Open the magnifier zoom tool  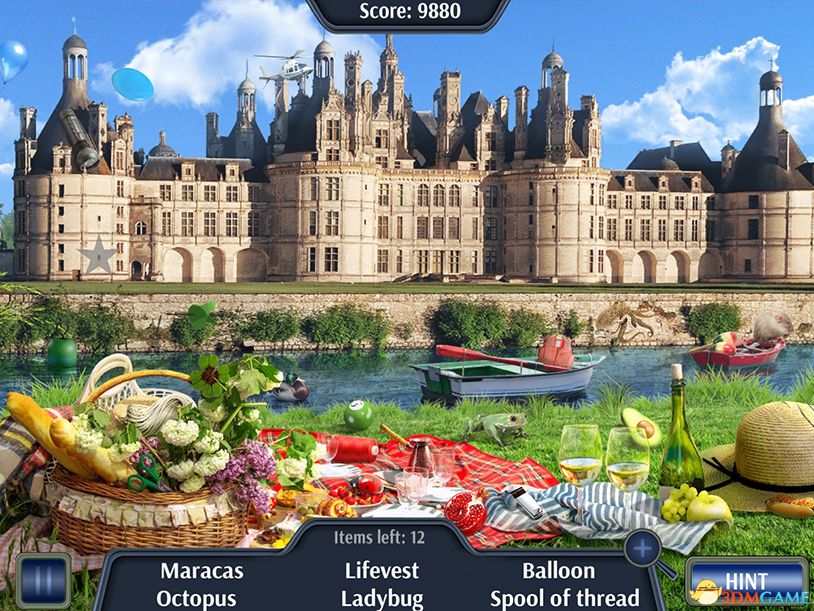coord(642,549)
